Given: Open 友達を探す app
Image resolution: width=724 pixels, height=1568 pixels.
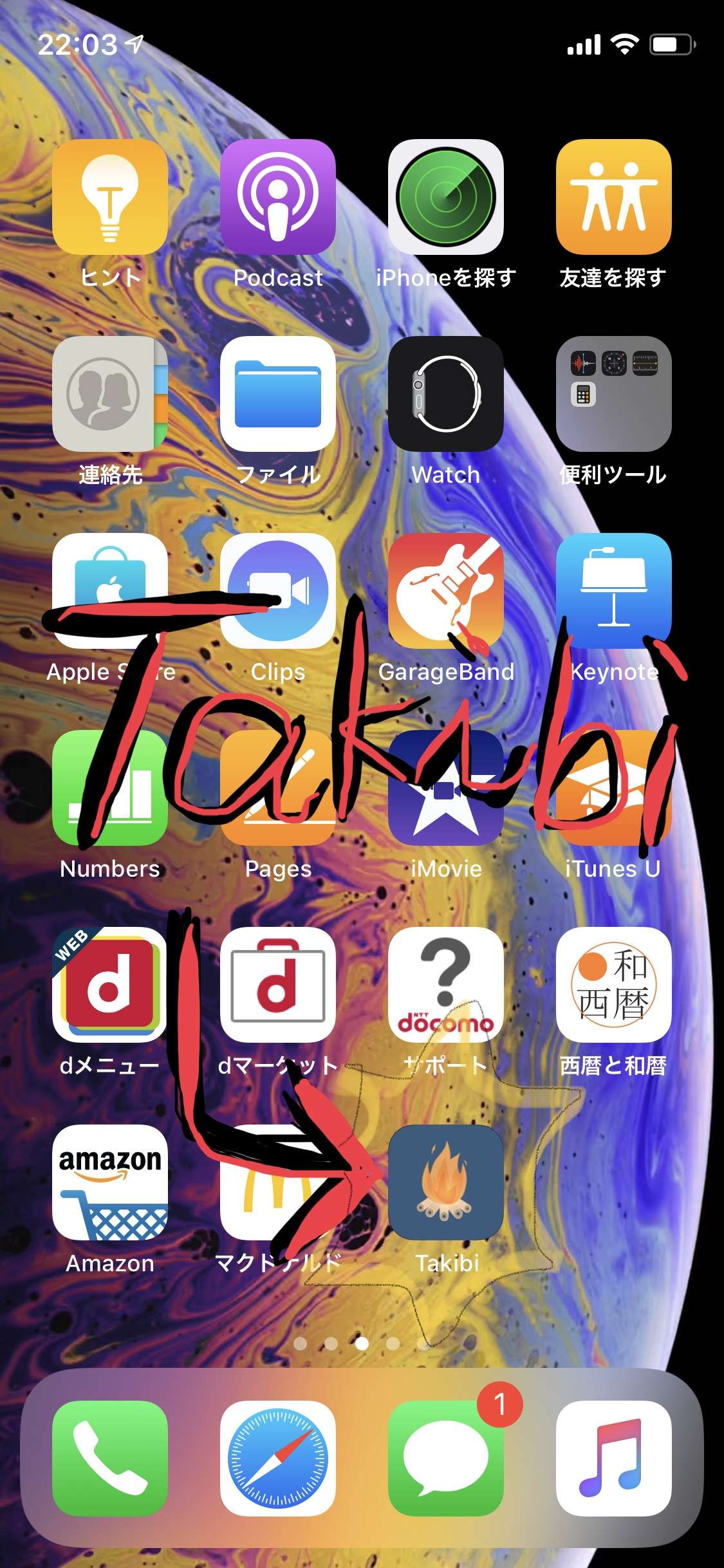Looking at the screenshot, I should click(613, 197).
